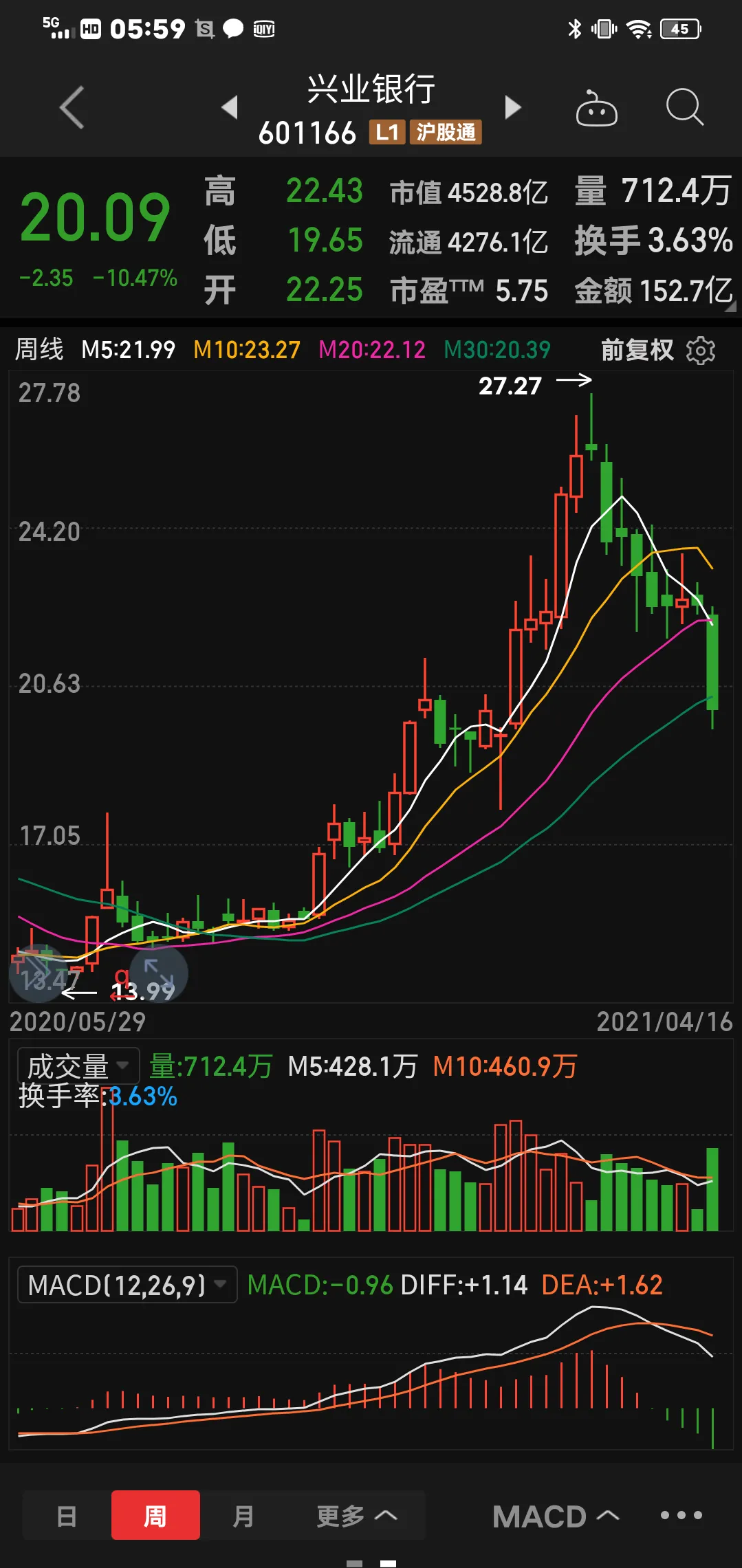
Task: Expand the MACD(12,26,9) indicator dropdown
Action: (x=127, y=1285)
